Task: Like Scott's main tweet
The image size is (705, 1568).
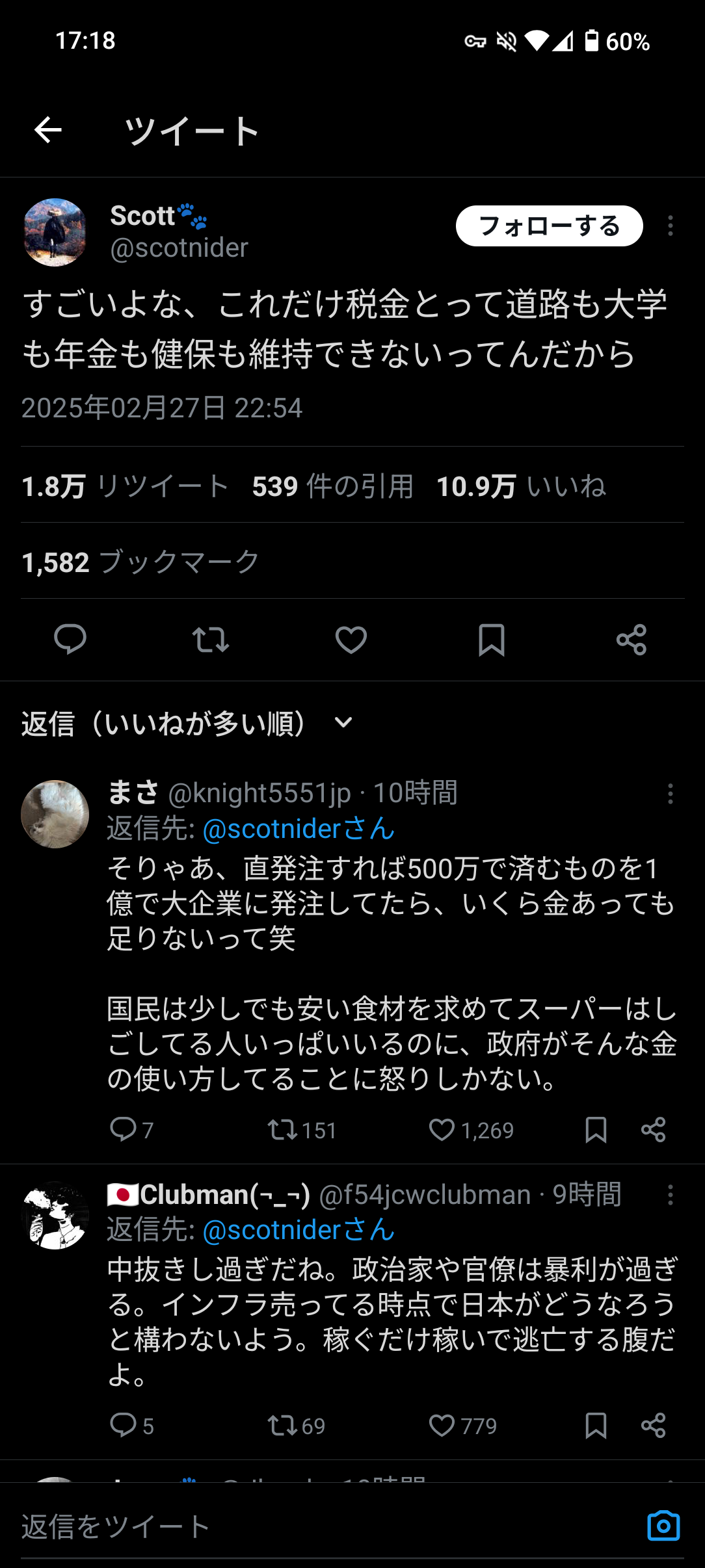Action: (351, 640)
